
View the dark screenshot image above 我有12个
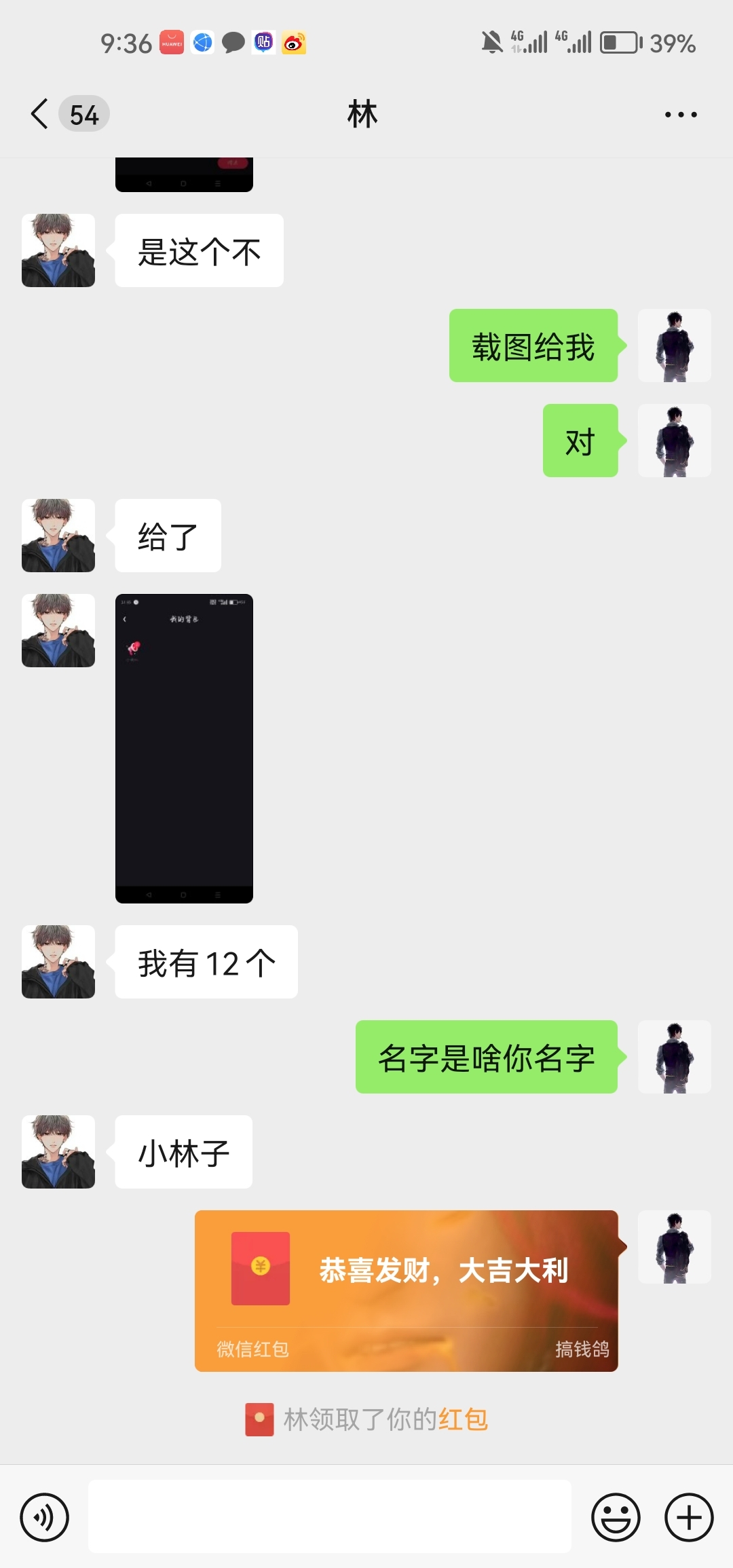(184, 748)
